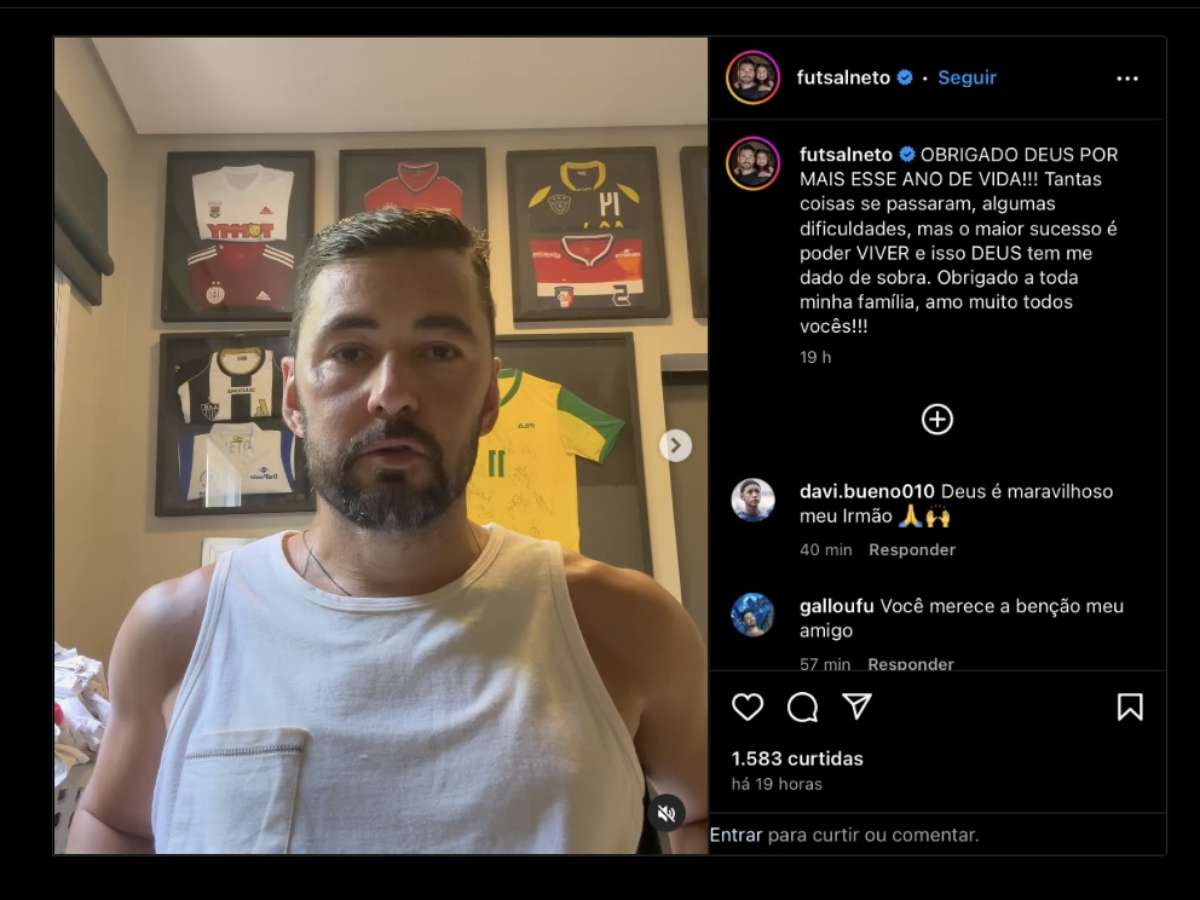Viewport: 1200px width, 900px height.
Task: Open the comment bubble icon
Action: click(802, 707)
